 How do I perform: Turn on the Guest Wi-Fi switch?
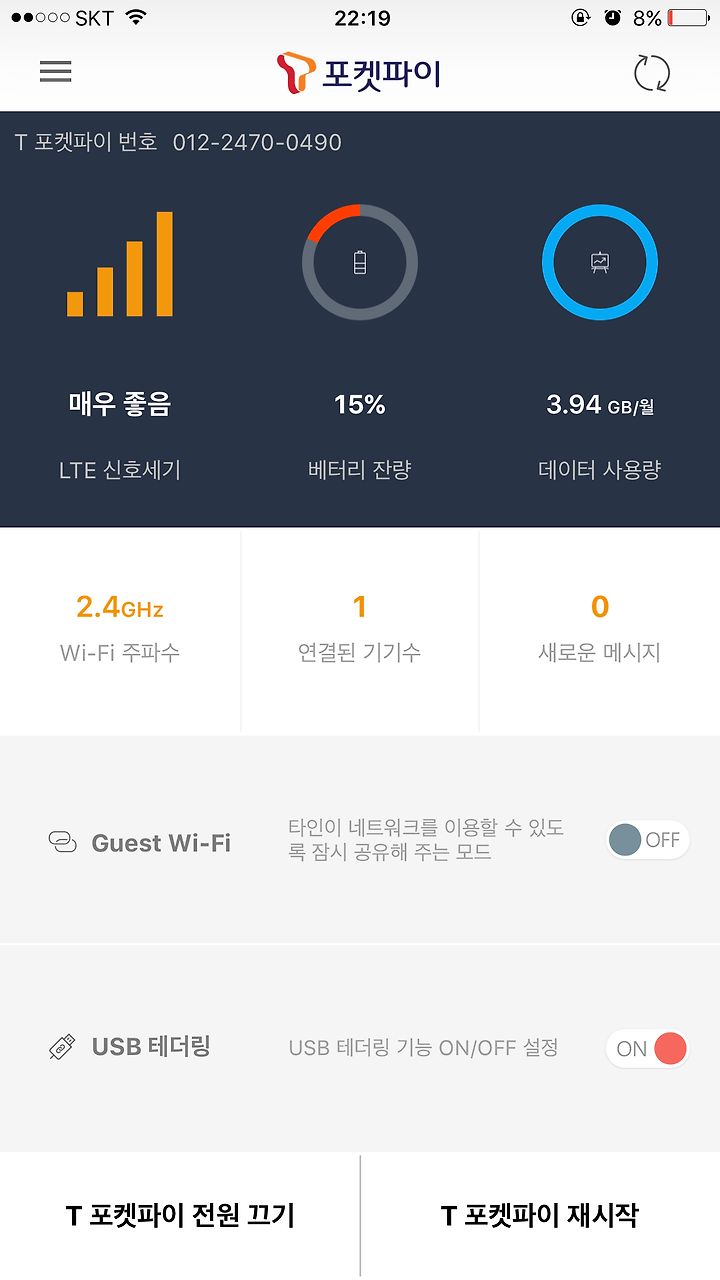pos(647,840)
